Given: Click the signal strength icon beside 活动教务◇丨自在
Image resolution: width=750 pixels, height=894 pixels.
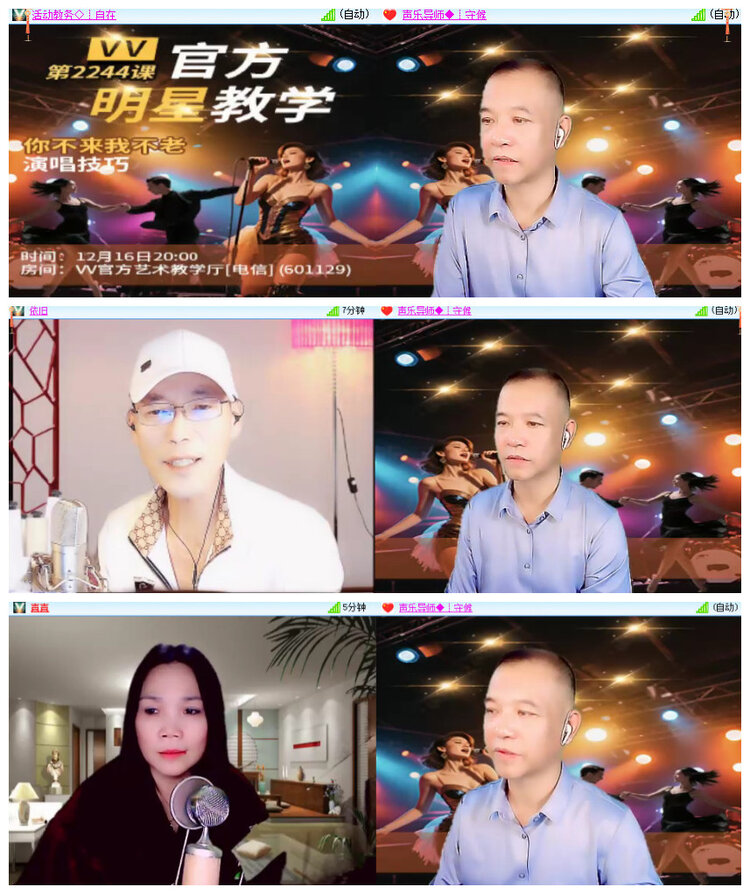Looking at the screenshot, I should coord(326,14).
